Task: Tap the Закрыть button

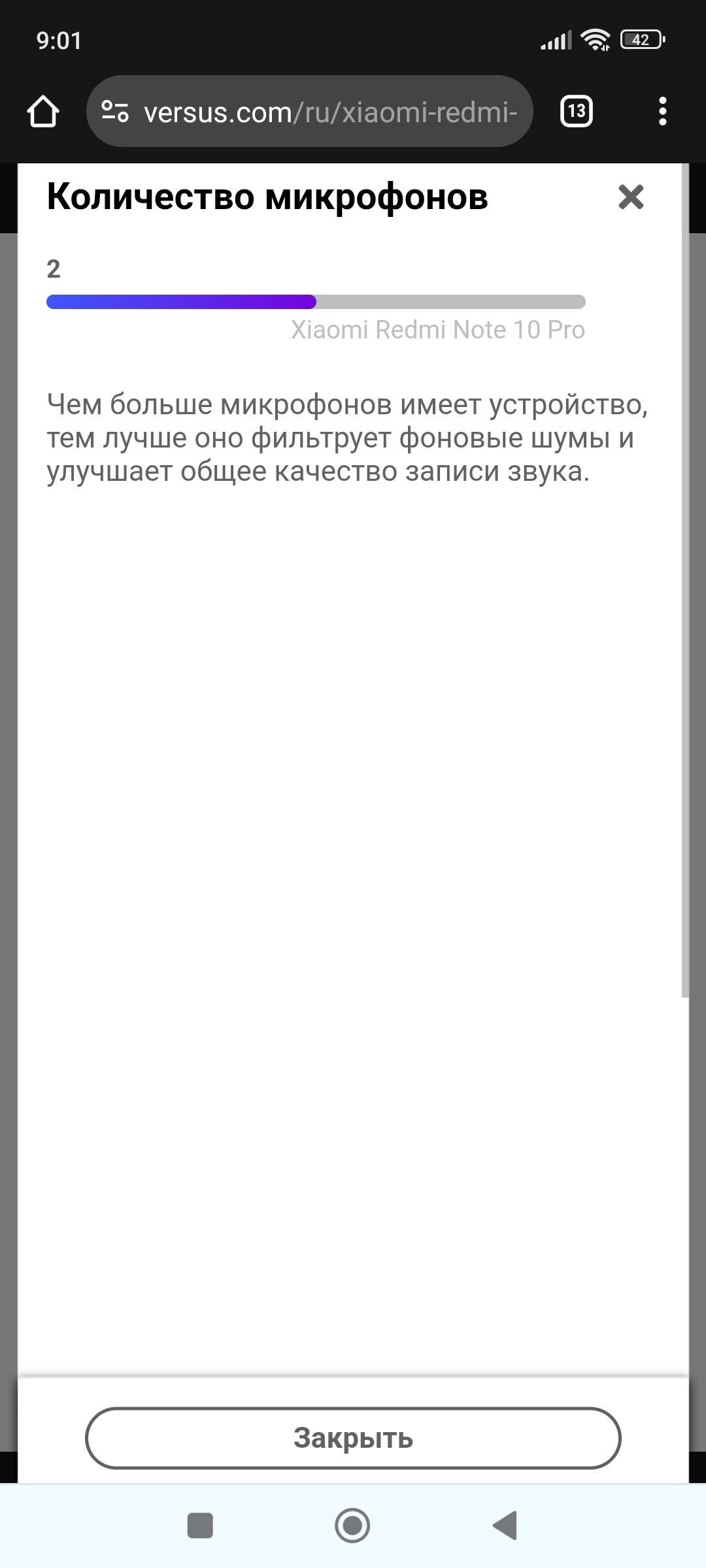Action: [353, 1437]
